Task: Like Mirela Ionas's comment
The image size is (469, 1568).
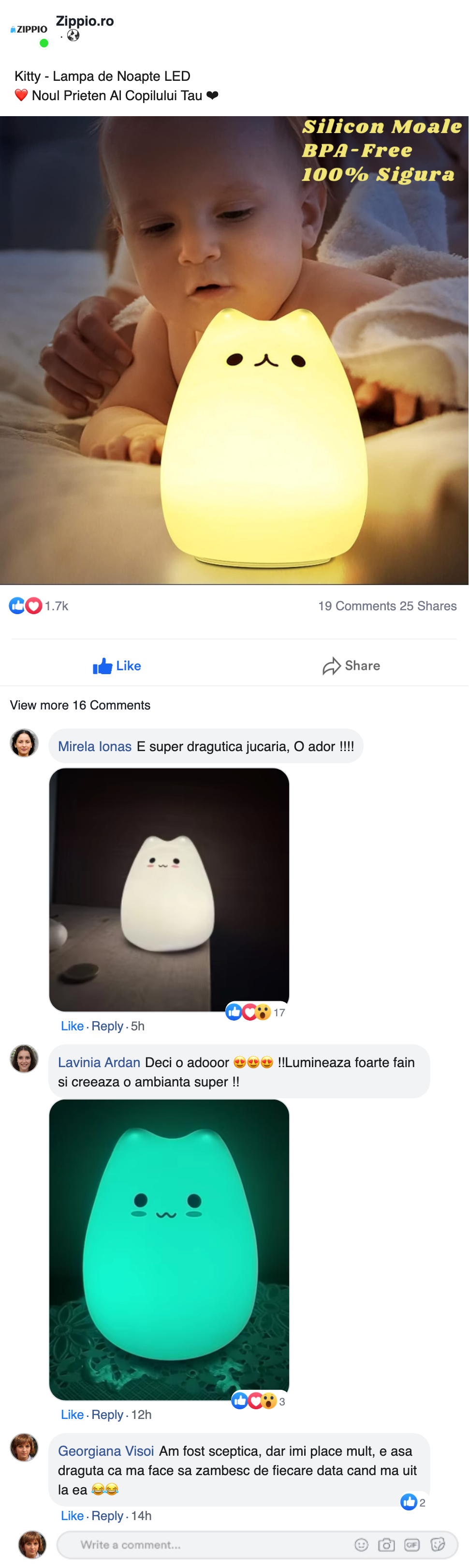Action: pos(72,1025)
